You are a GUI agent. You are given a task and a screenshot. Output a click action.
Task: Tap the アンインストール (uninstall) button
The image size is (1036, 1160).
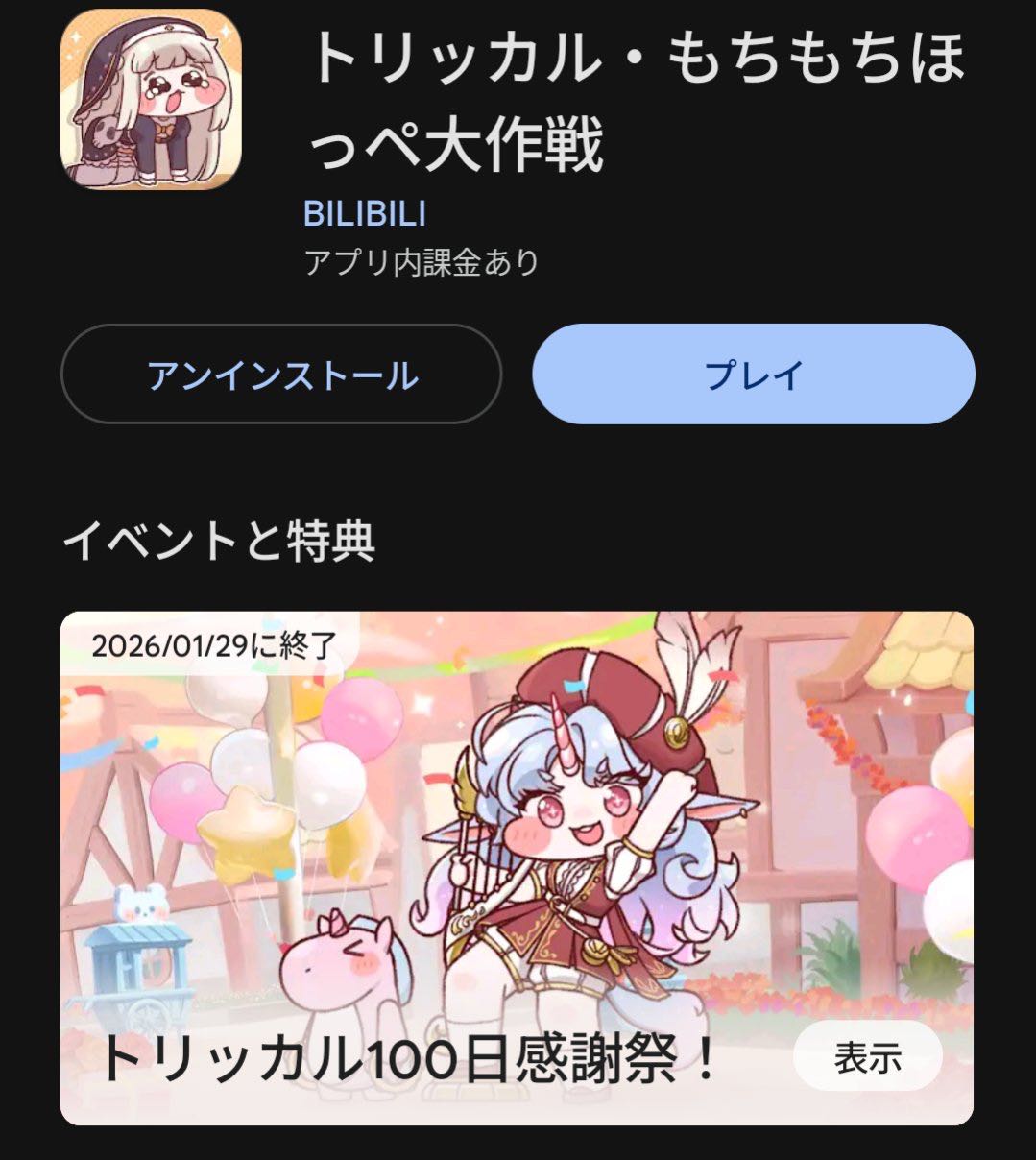pyautogui.click(x=280, y=375)
